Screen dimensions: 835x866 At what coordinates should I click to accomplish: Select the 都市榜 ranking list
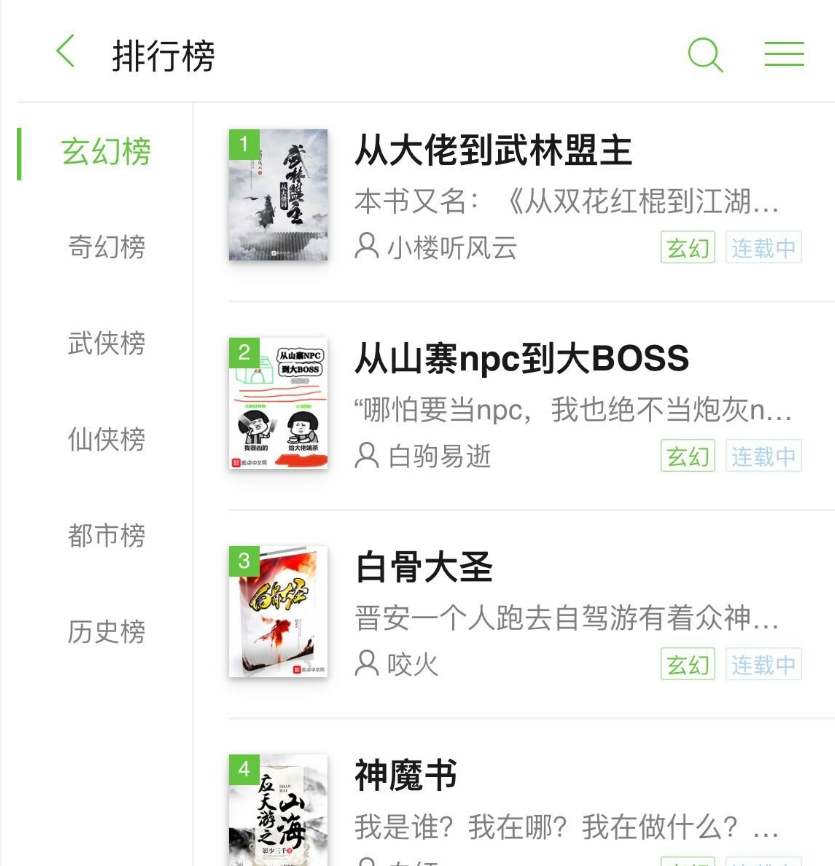tap(108, 537)
